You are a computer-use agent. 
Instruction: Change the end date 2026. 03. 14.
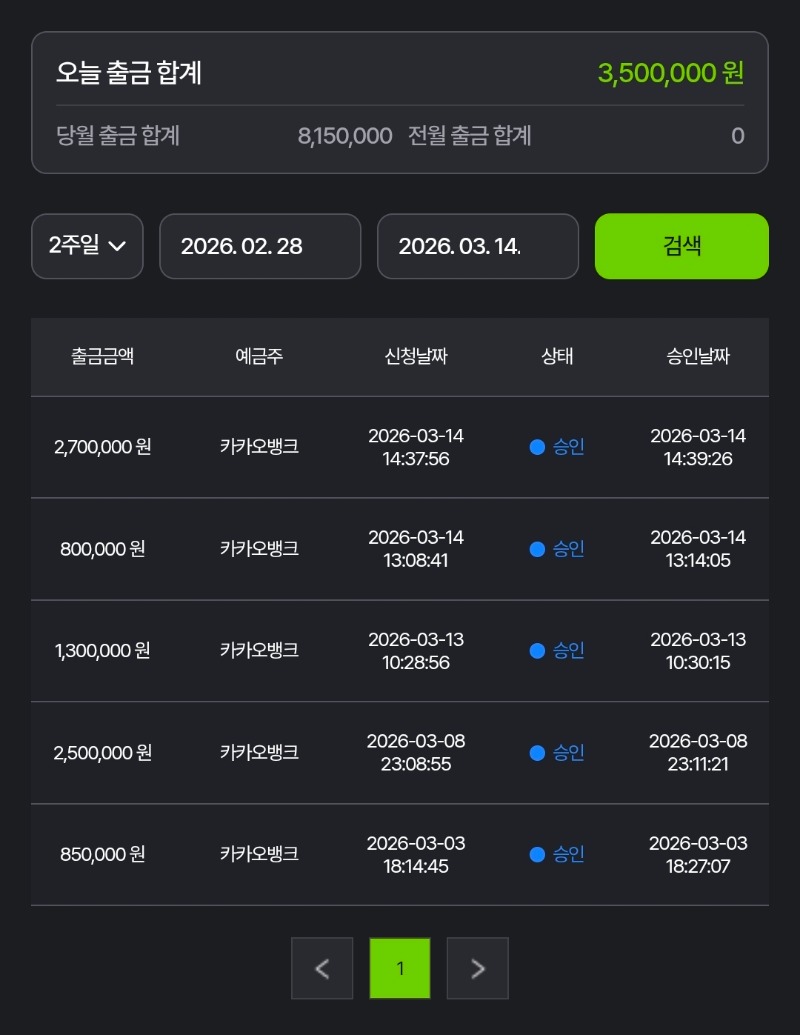pos(477,246)
